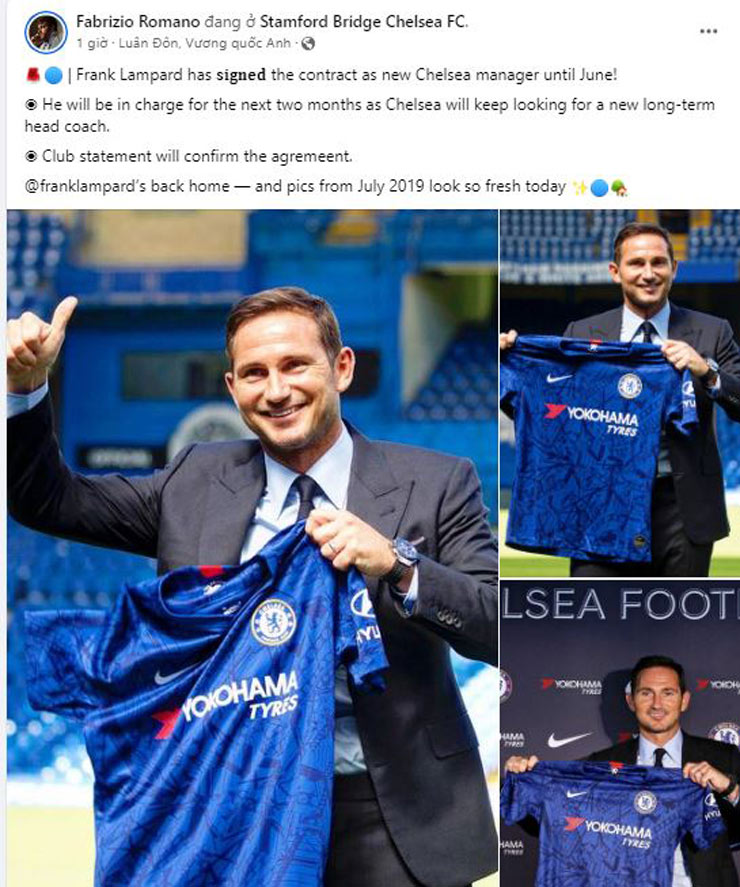
Task: Open the post's three-dot options menu
Action: [x=708, y=31]
